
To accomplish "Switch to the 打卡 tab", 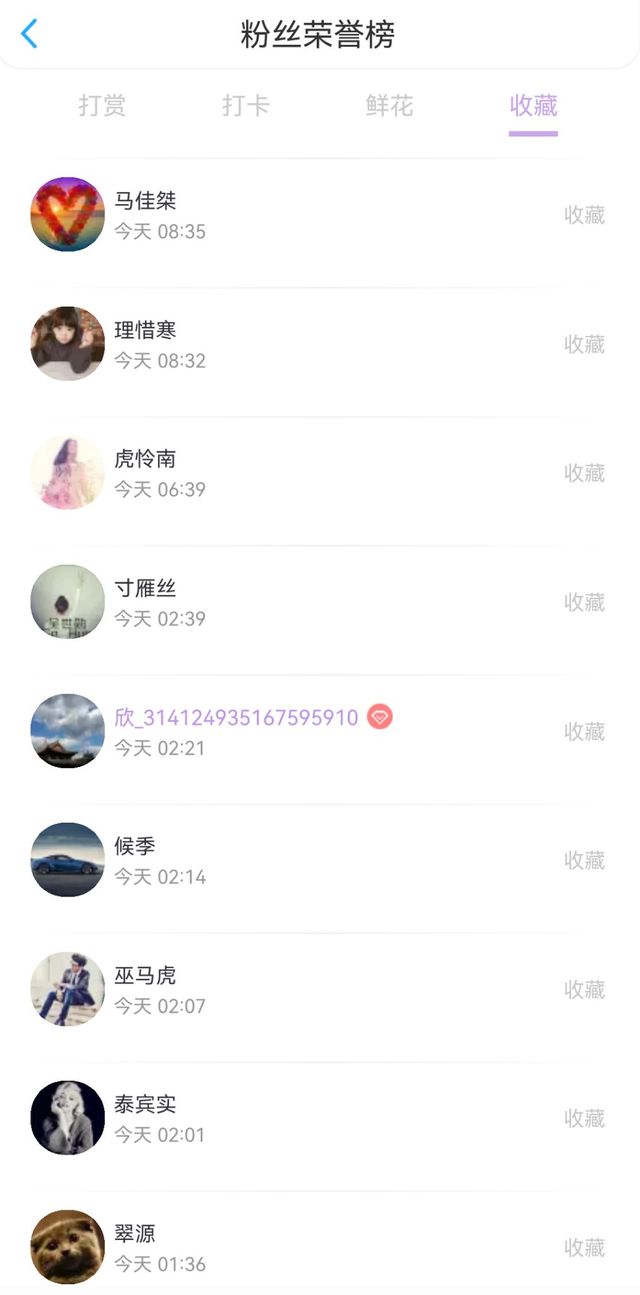I will coord(246,105).
